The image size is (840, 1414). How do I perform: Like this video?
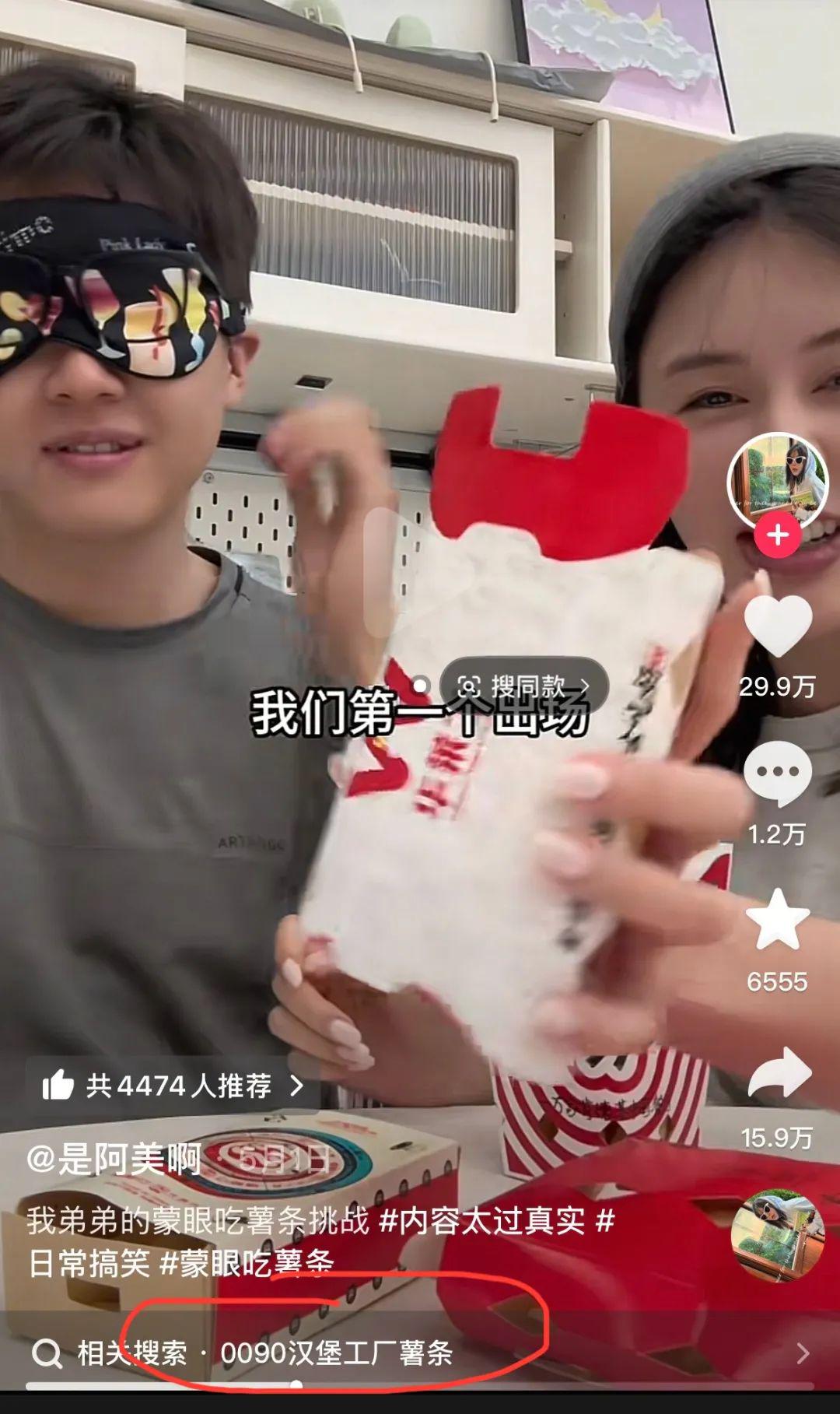point(777,626)
